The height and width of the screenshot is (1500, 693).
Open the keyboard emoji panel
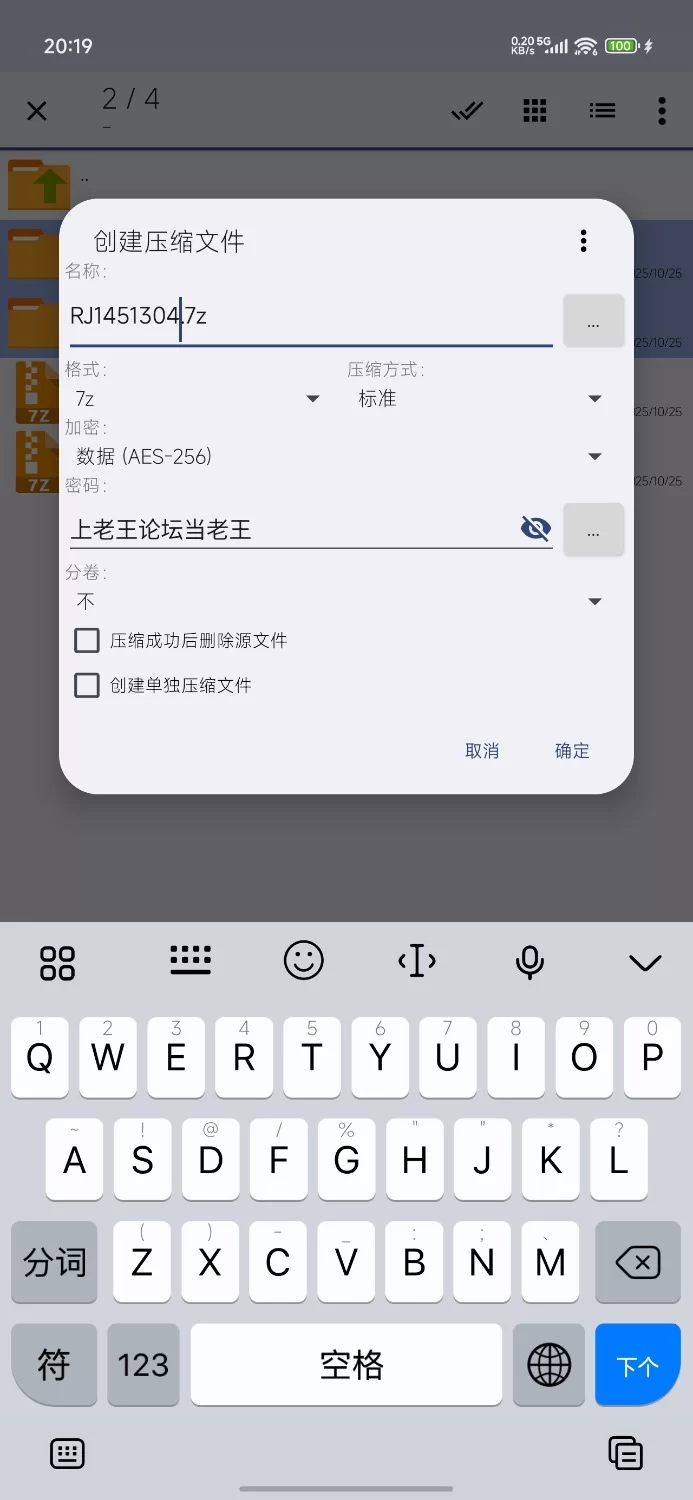pyautogui.click(x=303, y=961)
